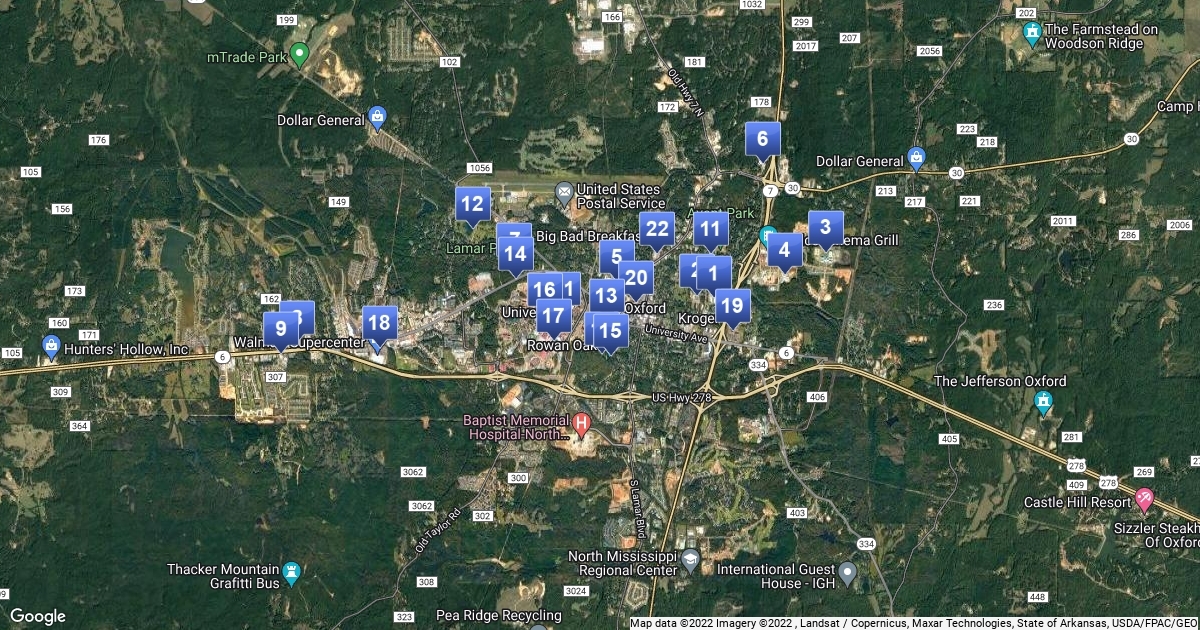Tap map marker number 9
This screenshot has height=630, width=1200.
tap(280, 328)
